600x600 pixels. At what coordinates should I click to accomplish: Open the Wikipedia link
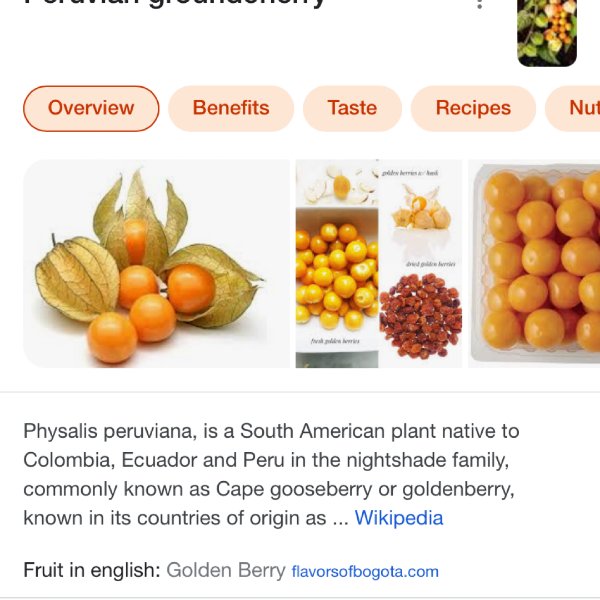[x=399, y=518]
